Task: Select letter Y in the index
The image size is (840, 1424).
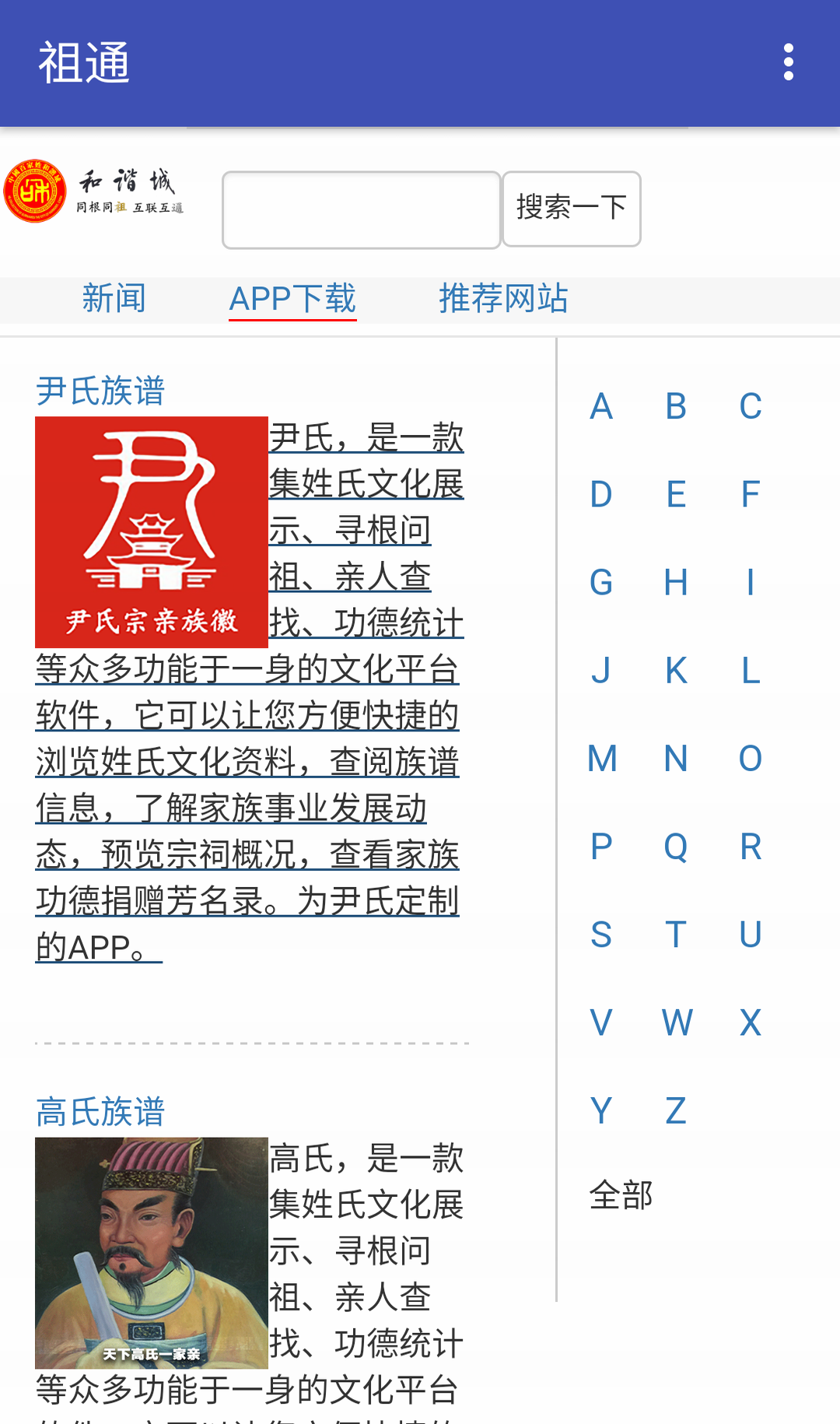Action: coord(601,1110)
